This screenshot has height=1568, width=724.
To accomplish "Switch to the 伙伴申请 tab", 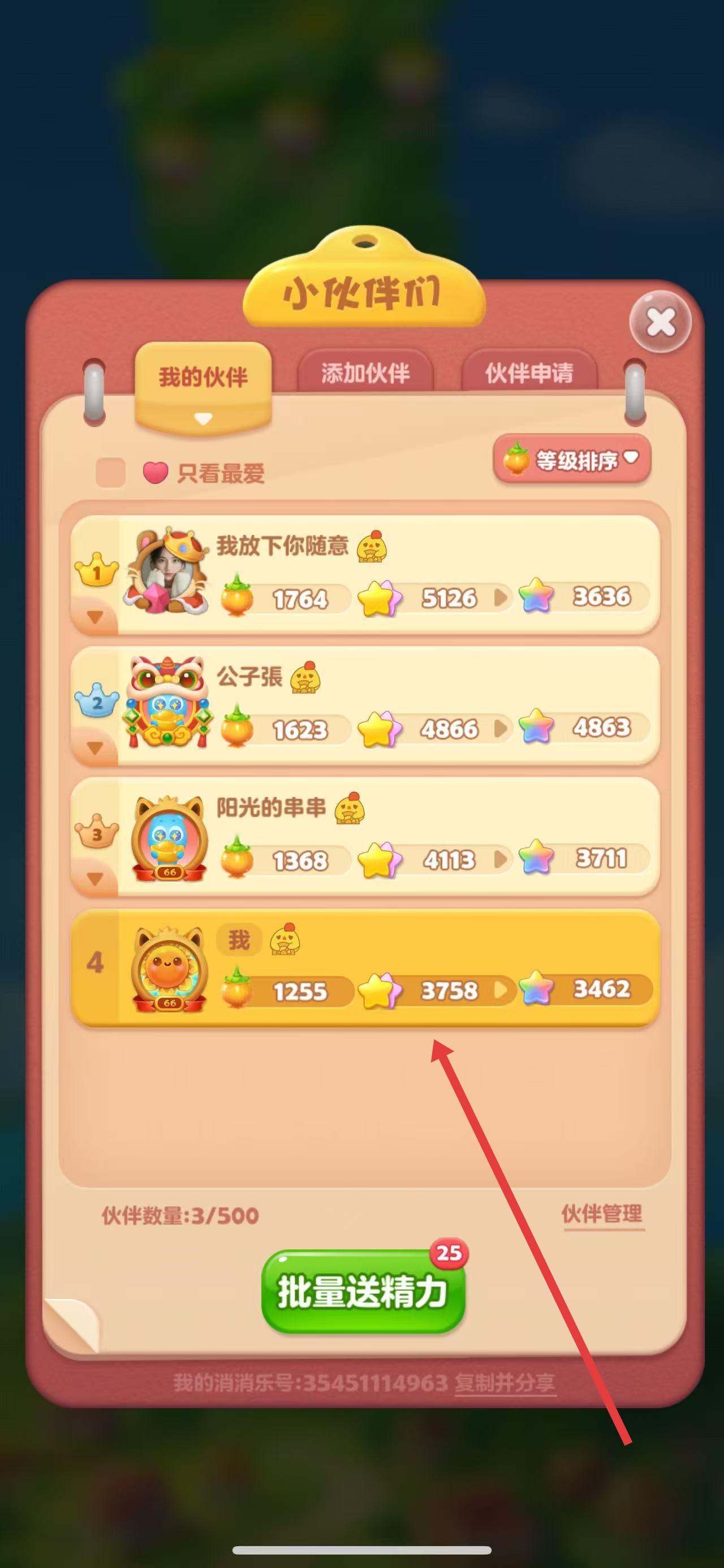I will (x=529, y=373).
